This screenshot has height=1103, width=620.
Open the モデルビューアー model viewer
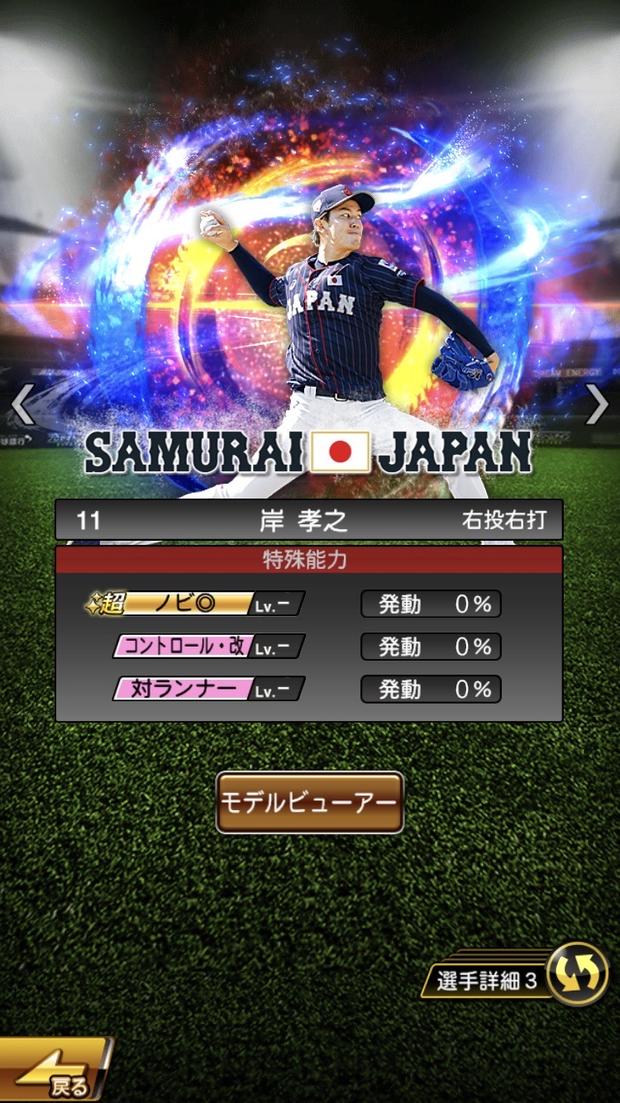pyautogui.click(x=310, y=802)
